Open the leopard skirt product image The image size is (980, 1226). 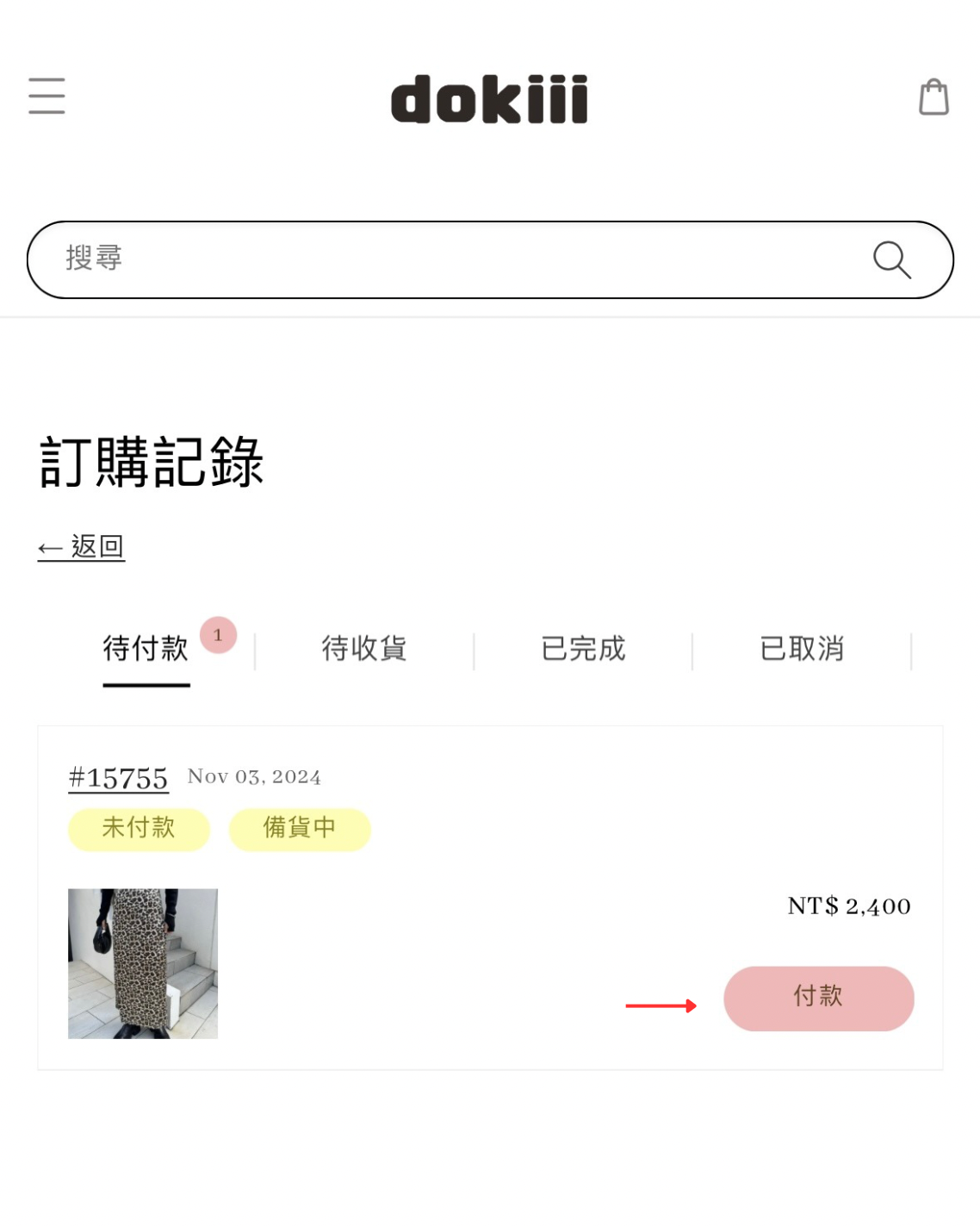143,963
